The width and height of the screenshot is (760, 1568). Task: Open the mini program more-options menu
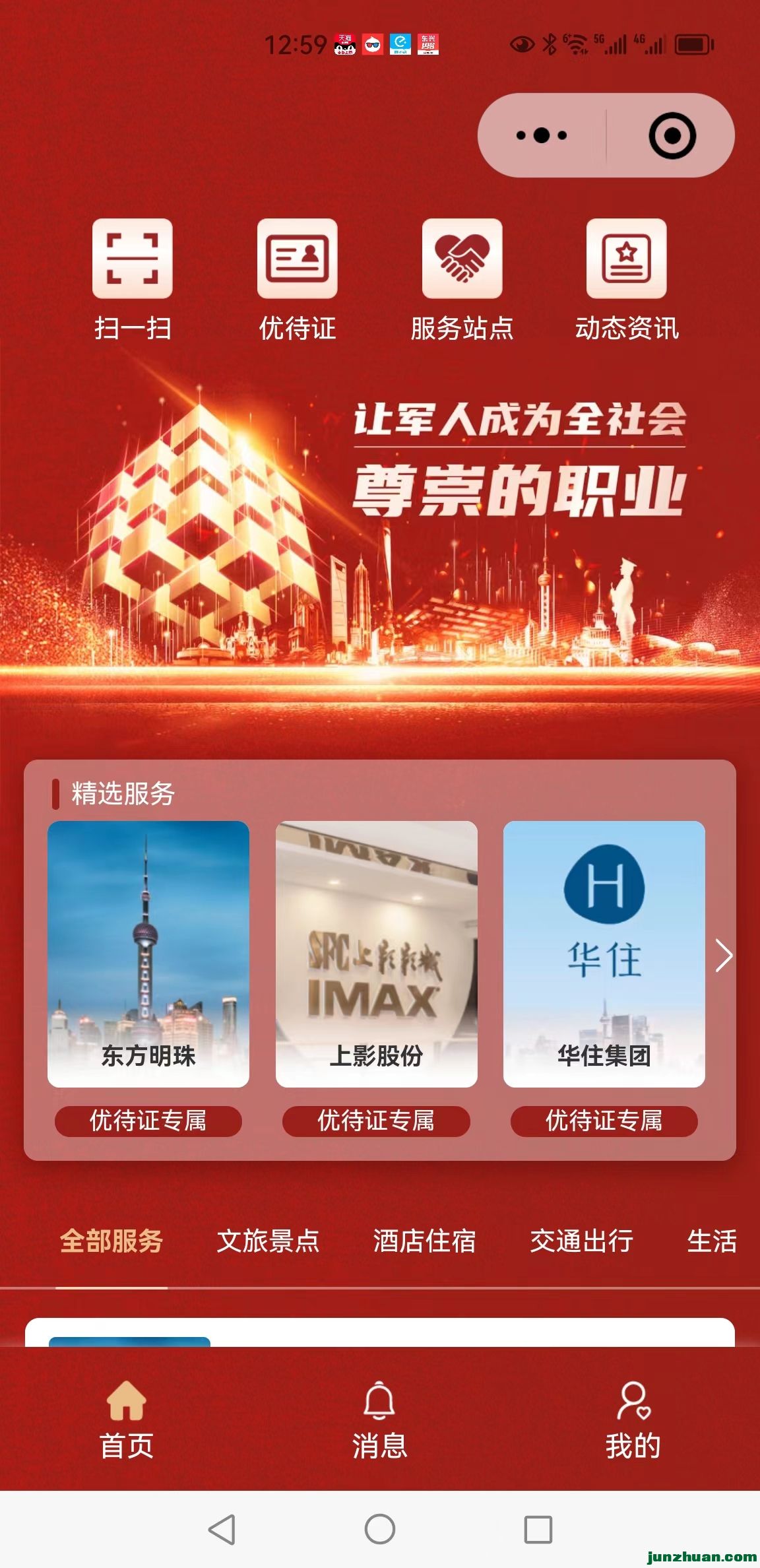point(542,135)
